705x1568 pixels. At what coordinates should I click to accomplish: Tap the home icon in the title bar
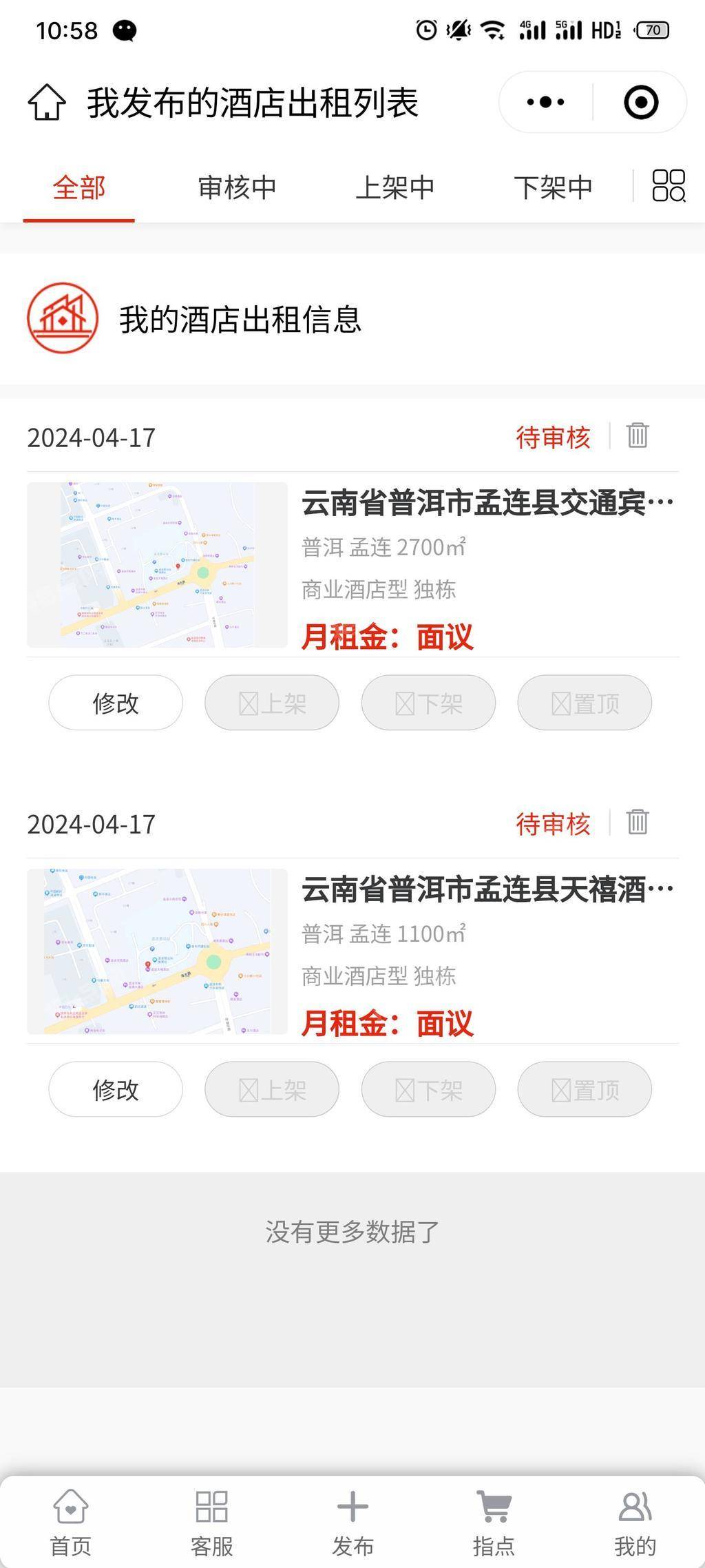pos(47,103)
